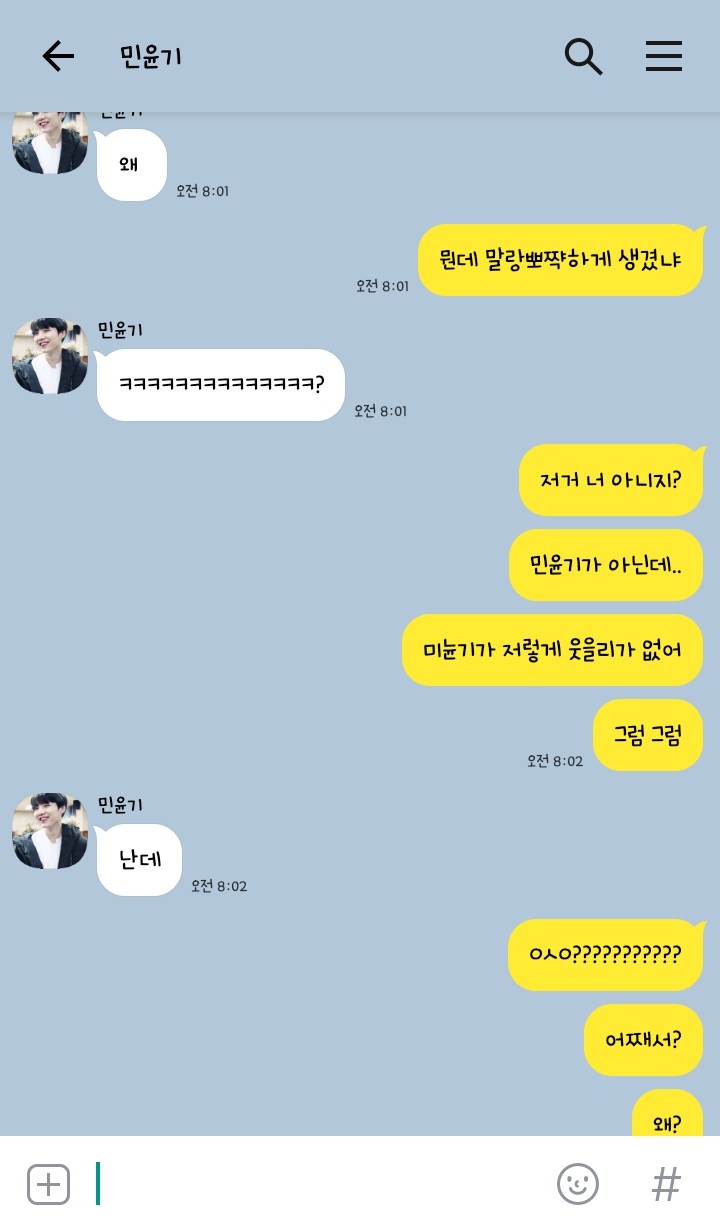Go back from the 민윤기 chat
The height and width of the screenshot is (1232, 720).
[x=58, y=56]
